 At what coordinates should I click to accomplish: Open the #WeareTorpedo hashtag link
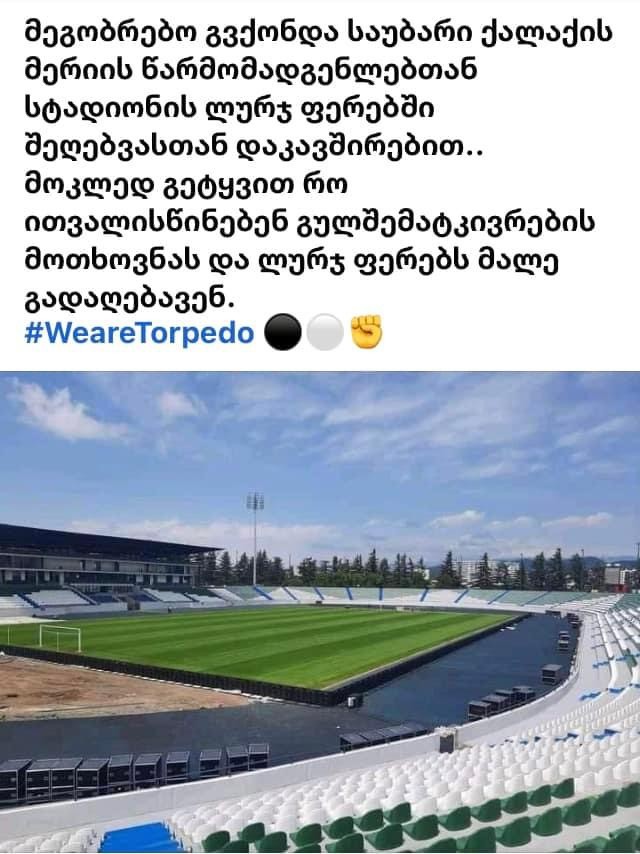(140, 333)
